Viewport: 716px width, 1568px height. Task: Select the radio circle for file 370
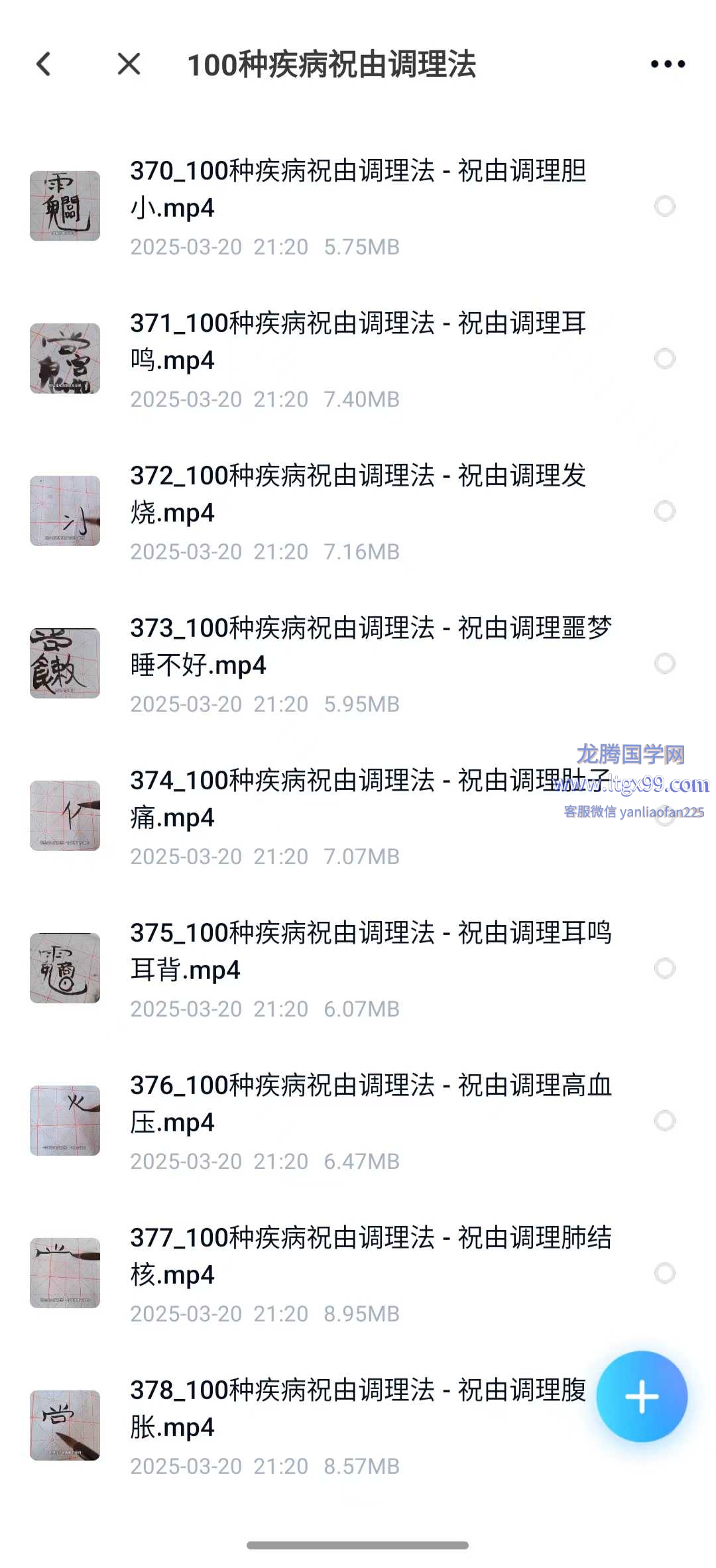(x=664, y=206)
